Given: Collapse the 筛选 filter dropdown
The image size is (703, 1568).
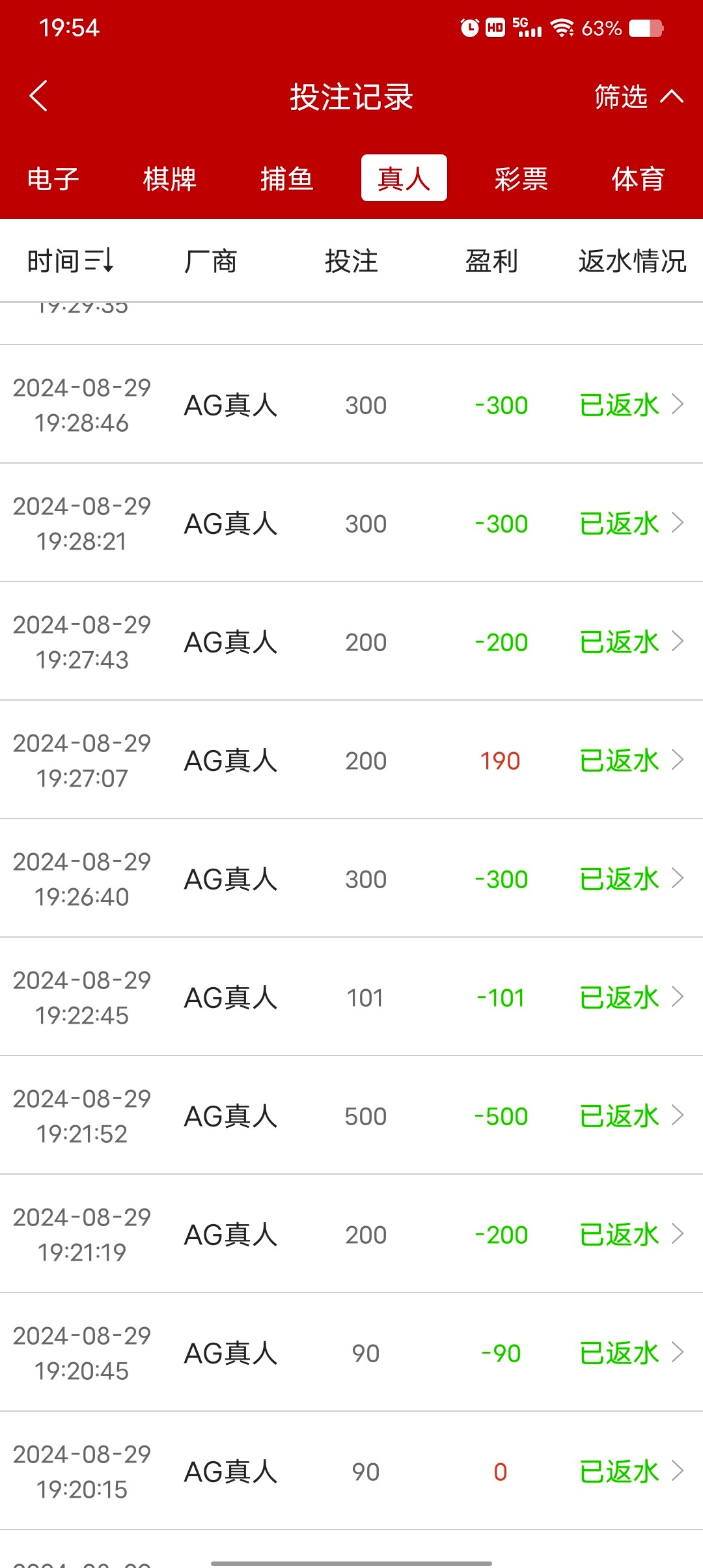Looking at the screenshot, I should coord(638,97).
